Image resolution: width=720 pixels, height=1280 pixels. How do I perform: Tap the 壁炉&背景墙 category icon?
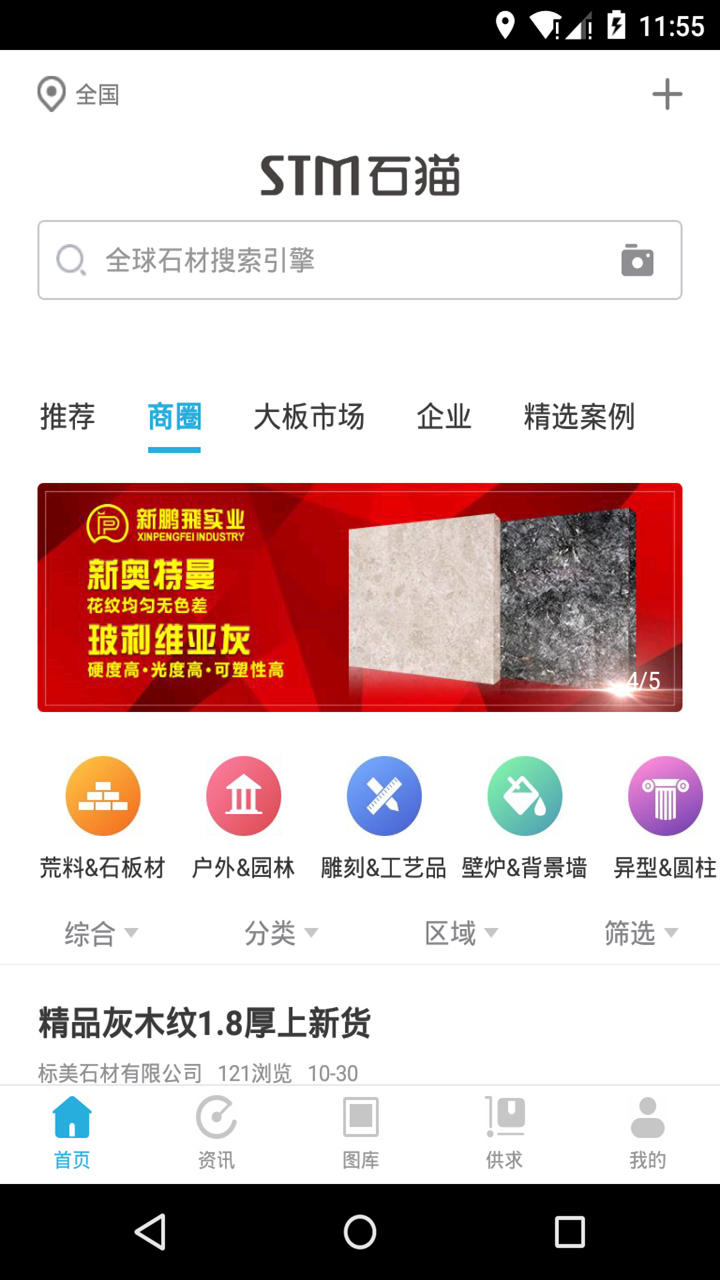(524, 795)
